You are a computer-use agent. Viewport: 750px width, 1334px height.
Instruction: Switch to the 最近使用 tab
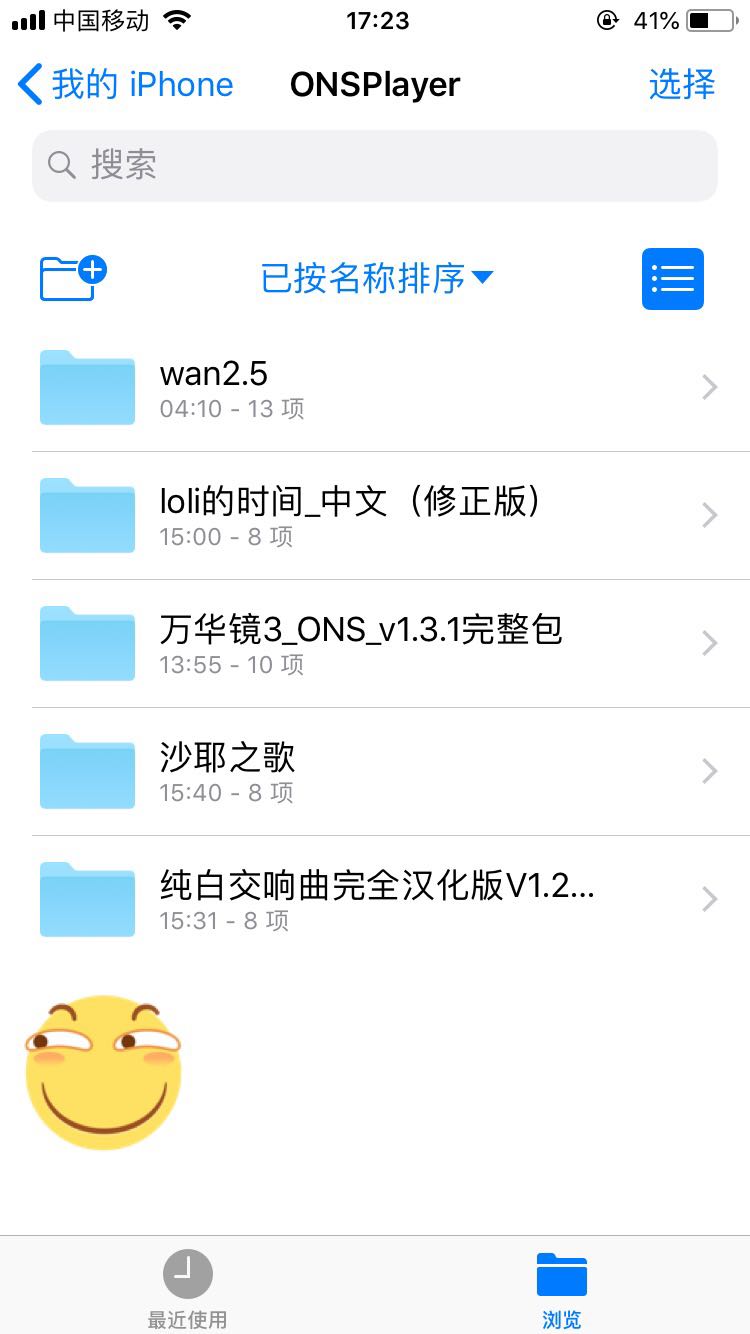(x=187, y=1288)
